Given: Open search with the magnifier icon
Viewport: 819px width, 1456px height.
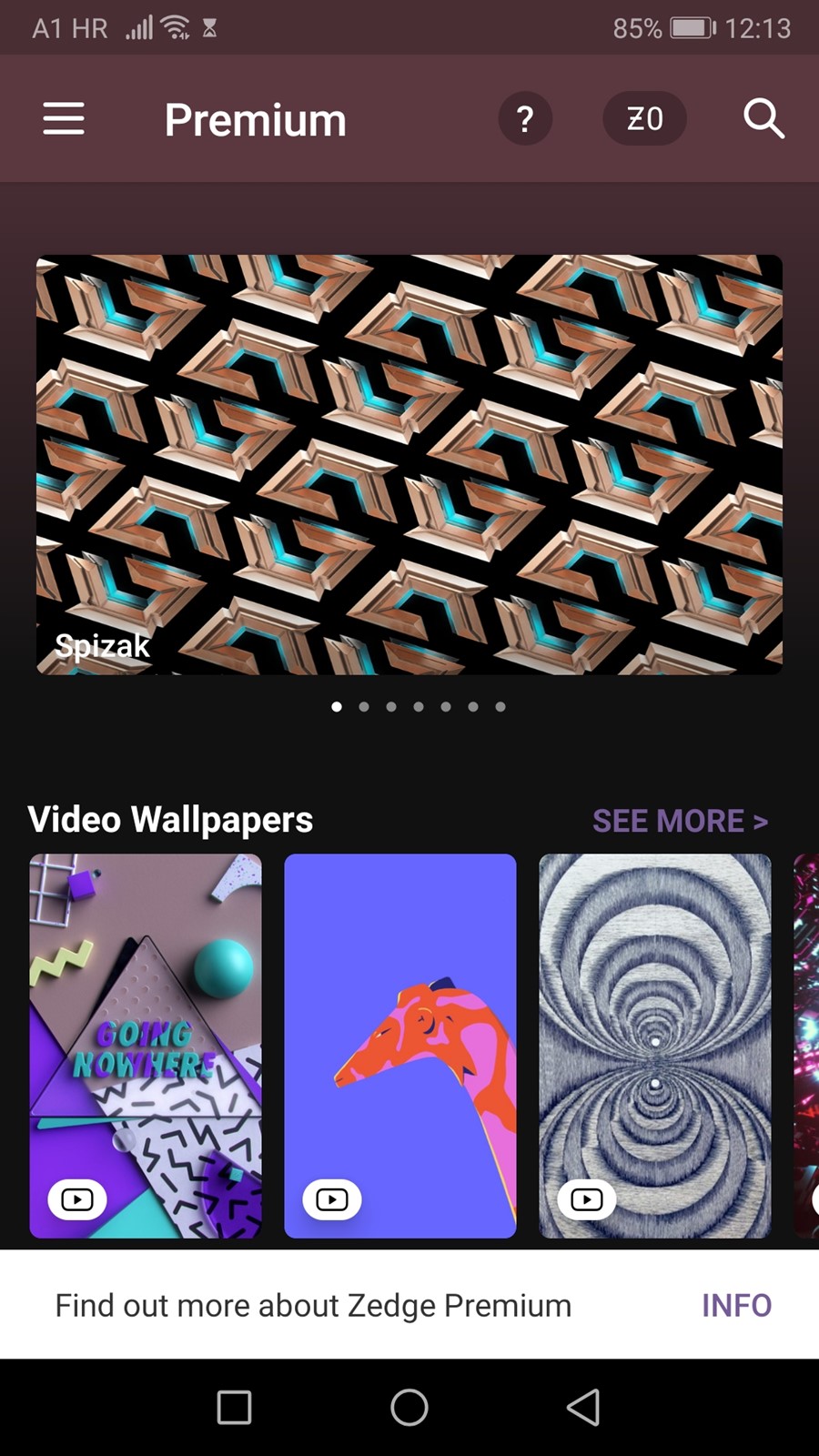Looking at the screenshot, I should click(x=763, y=118).
